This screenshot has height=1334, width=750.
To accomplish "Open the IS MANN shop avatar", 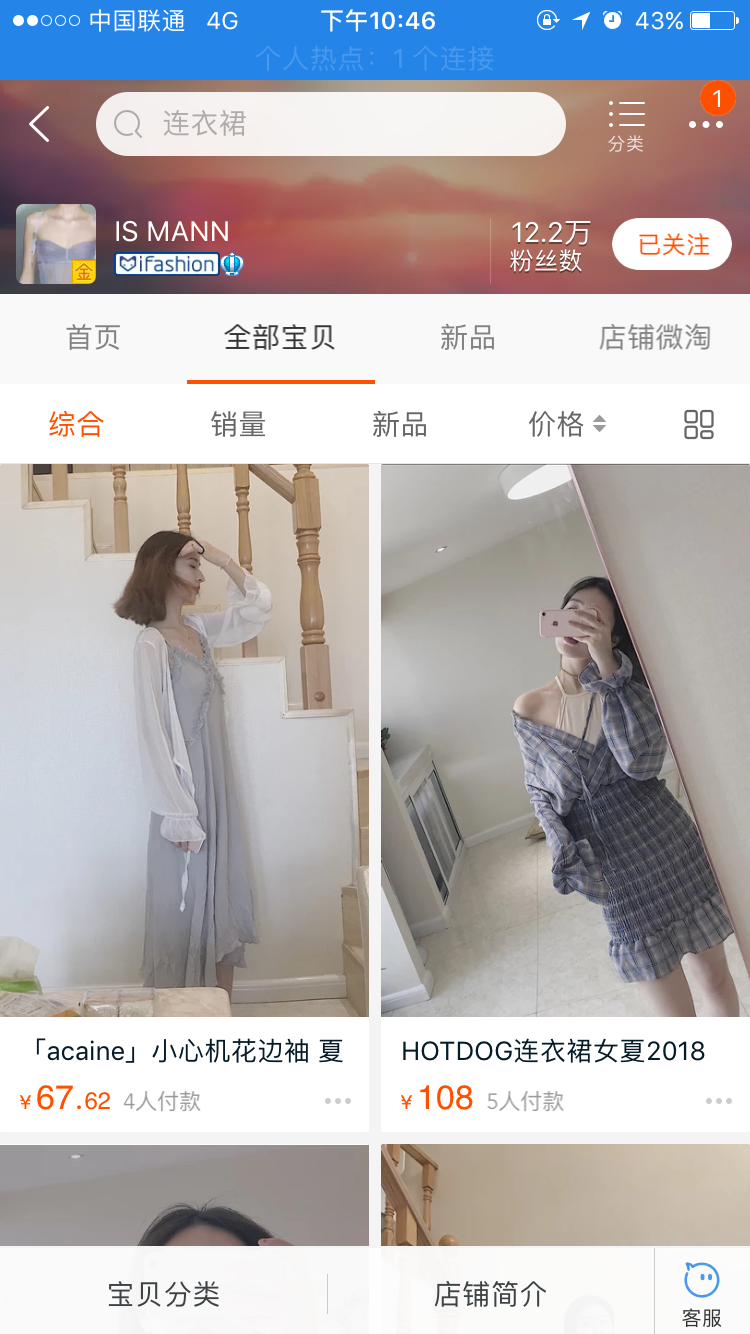I will coord(56,244).
